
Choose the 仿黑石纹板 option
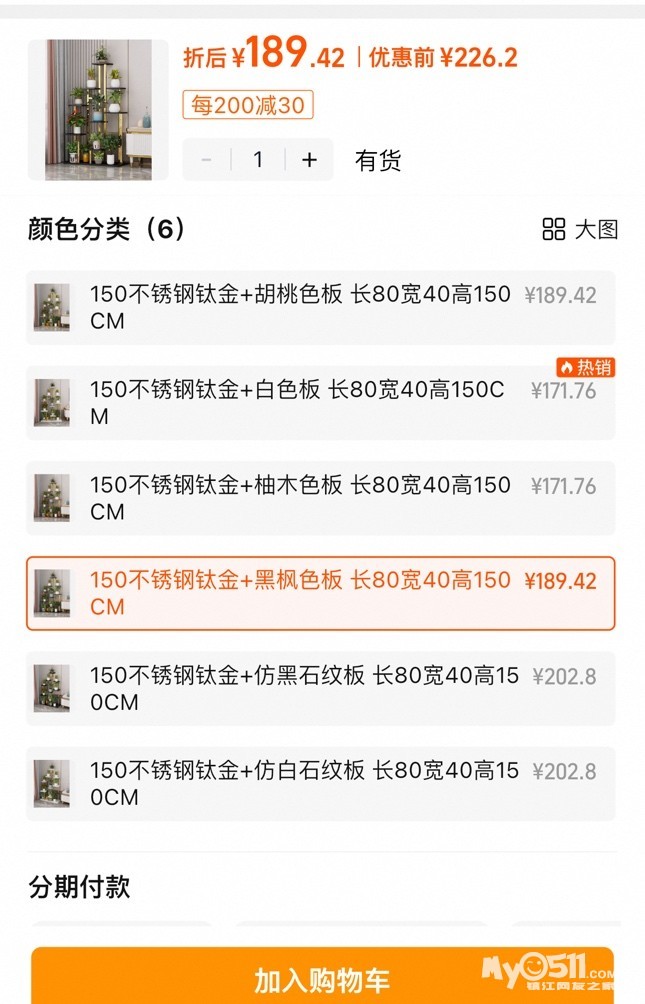click(320, 688)
